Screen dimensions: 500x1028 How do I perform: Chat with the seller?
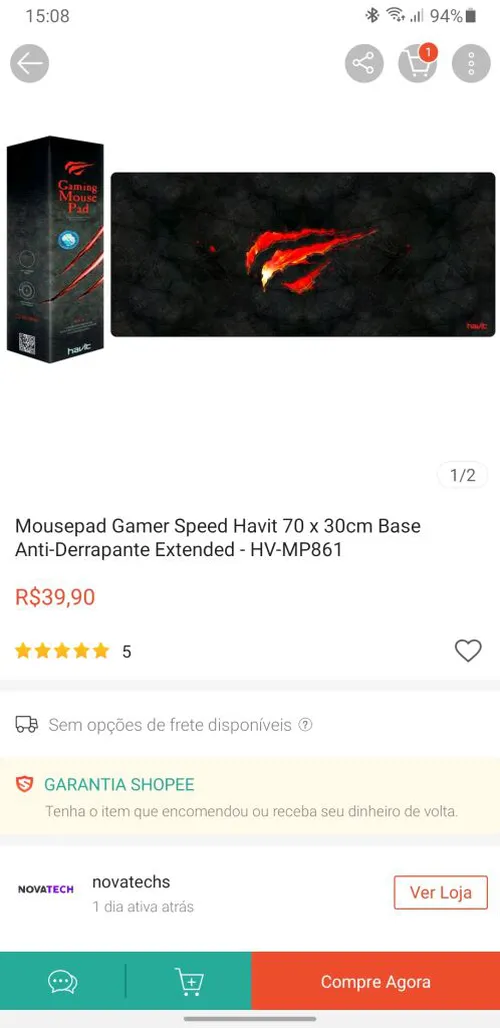point(63,982)
